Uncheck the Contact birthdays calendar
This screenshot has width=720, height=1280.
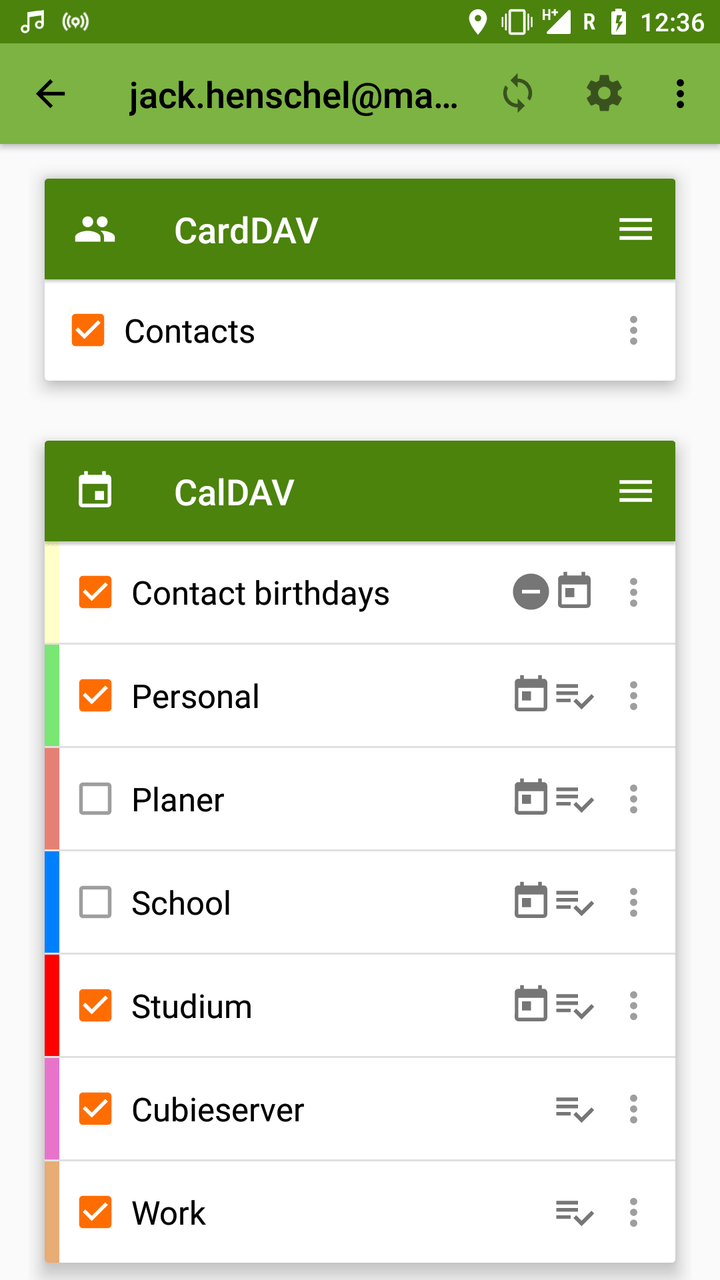(95, 593)
